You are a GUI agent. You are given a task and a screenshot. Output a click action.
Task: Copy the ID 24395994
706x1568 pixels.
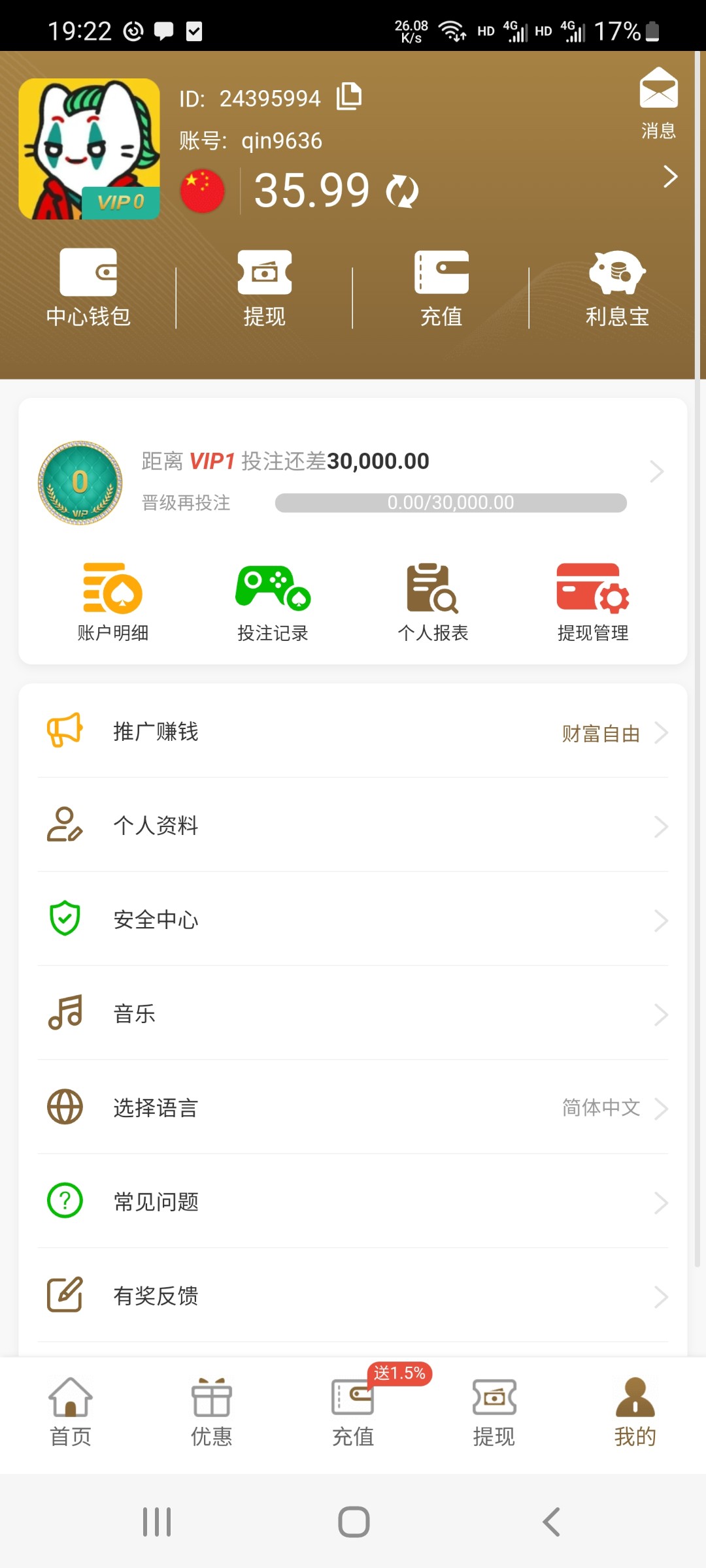(x=349, y=96)
